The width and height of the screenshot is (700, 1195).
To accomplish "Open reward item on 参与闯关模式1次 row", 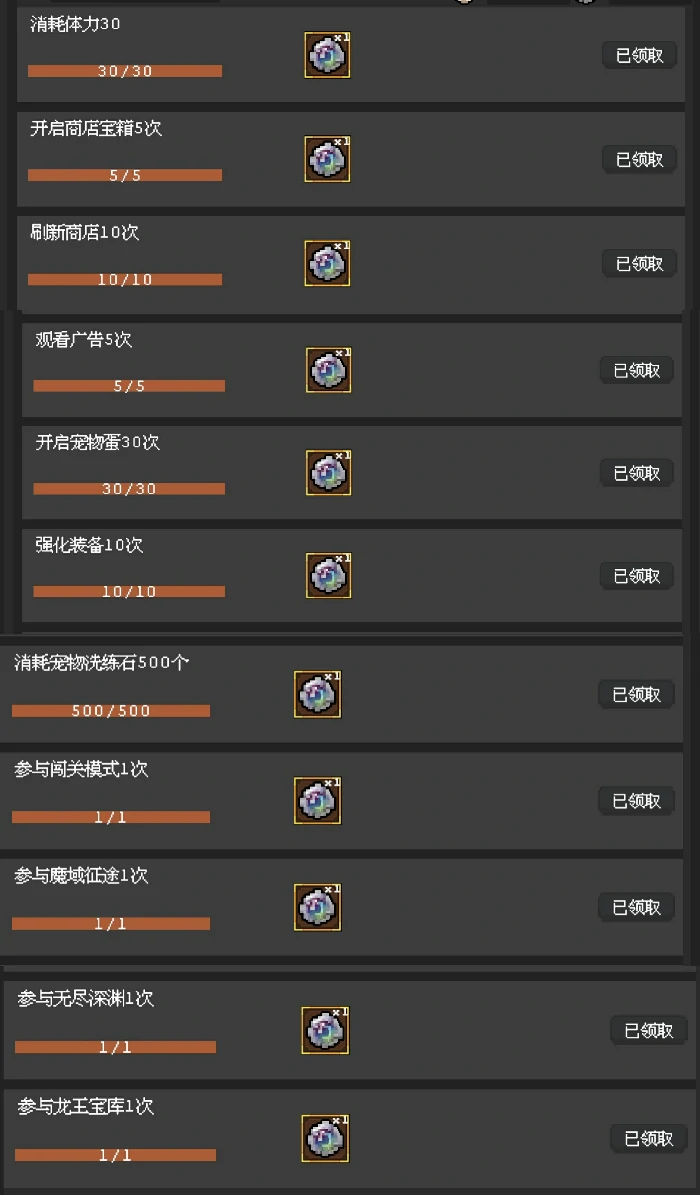I will 317,801.
